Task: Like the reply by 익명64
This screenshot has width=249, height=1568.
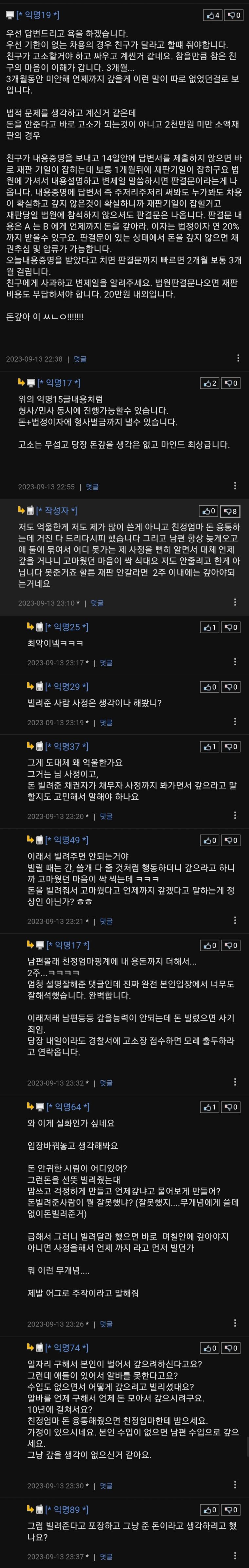Action: click(209, 1107)
